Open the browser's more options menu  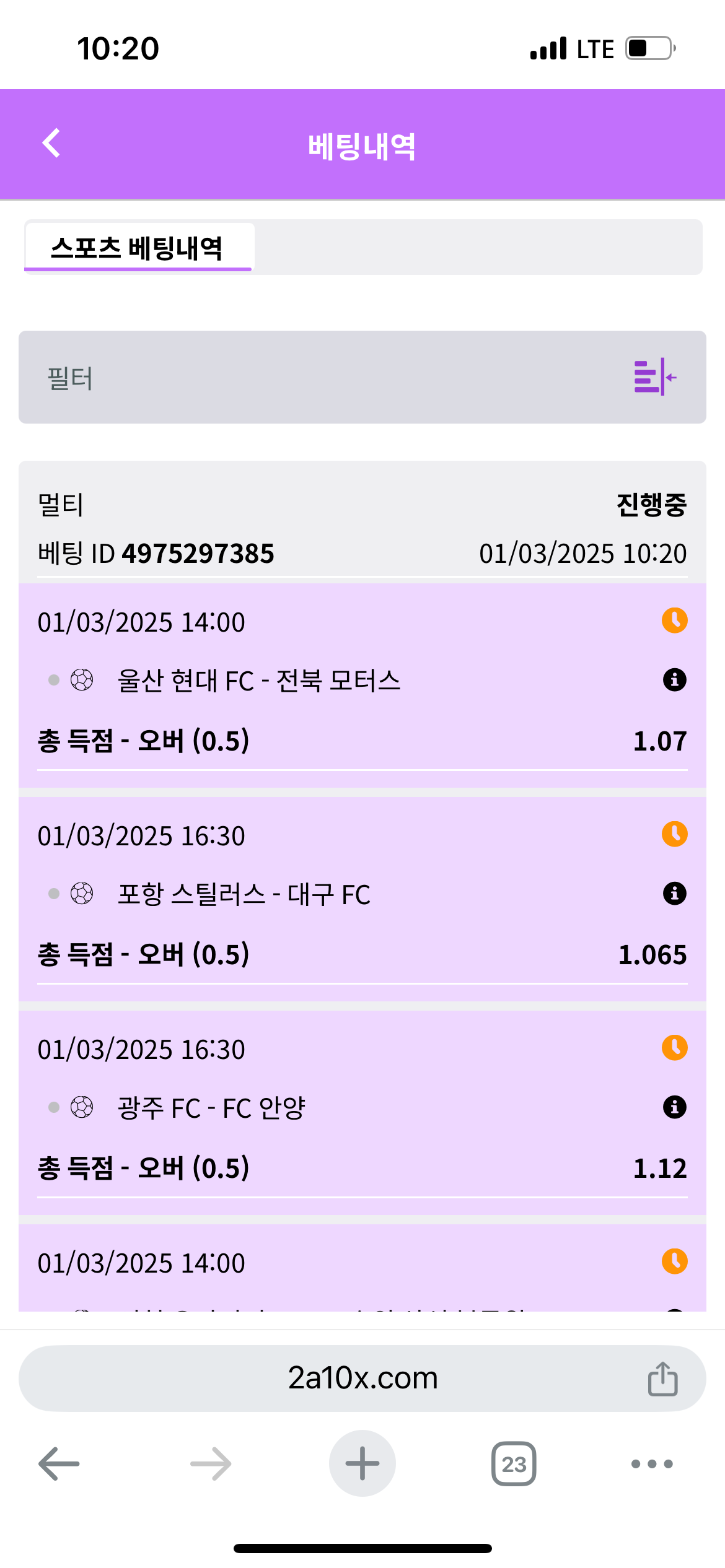point(652,1464)
